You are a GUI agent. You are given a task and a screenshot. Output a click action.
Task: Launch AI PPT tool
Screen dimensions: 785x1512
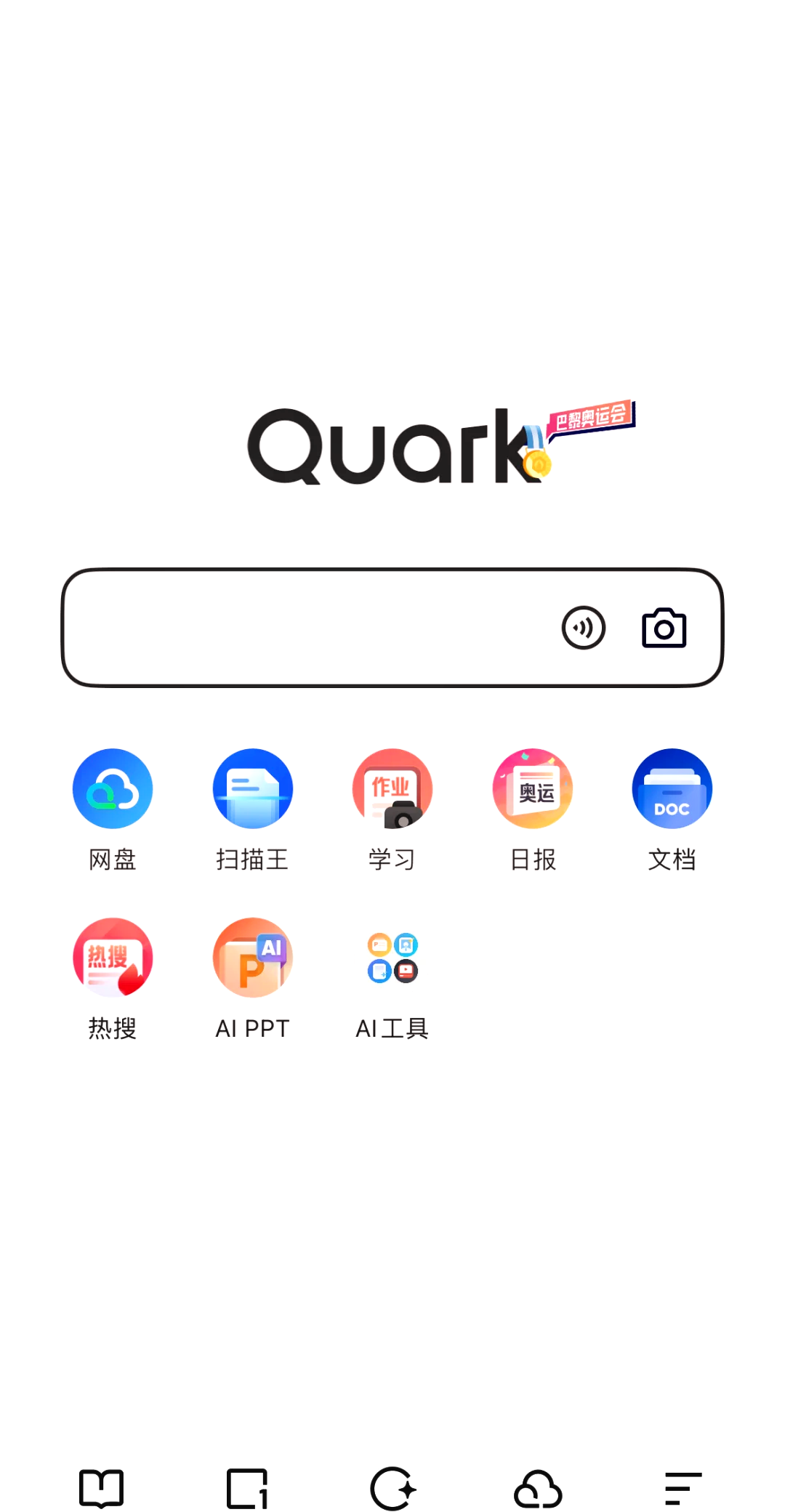(252, 958)
